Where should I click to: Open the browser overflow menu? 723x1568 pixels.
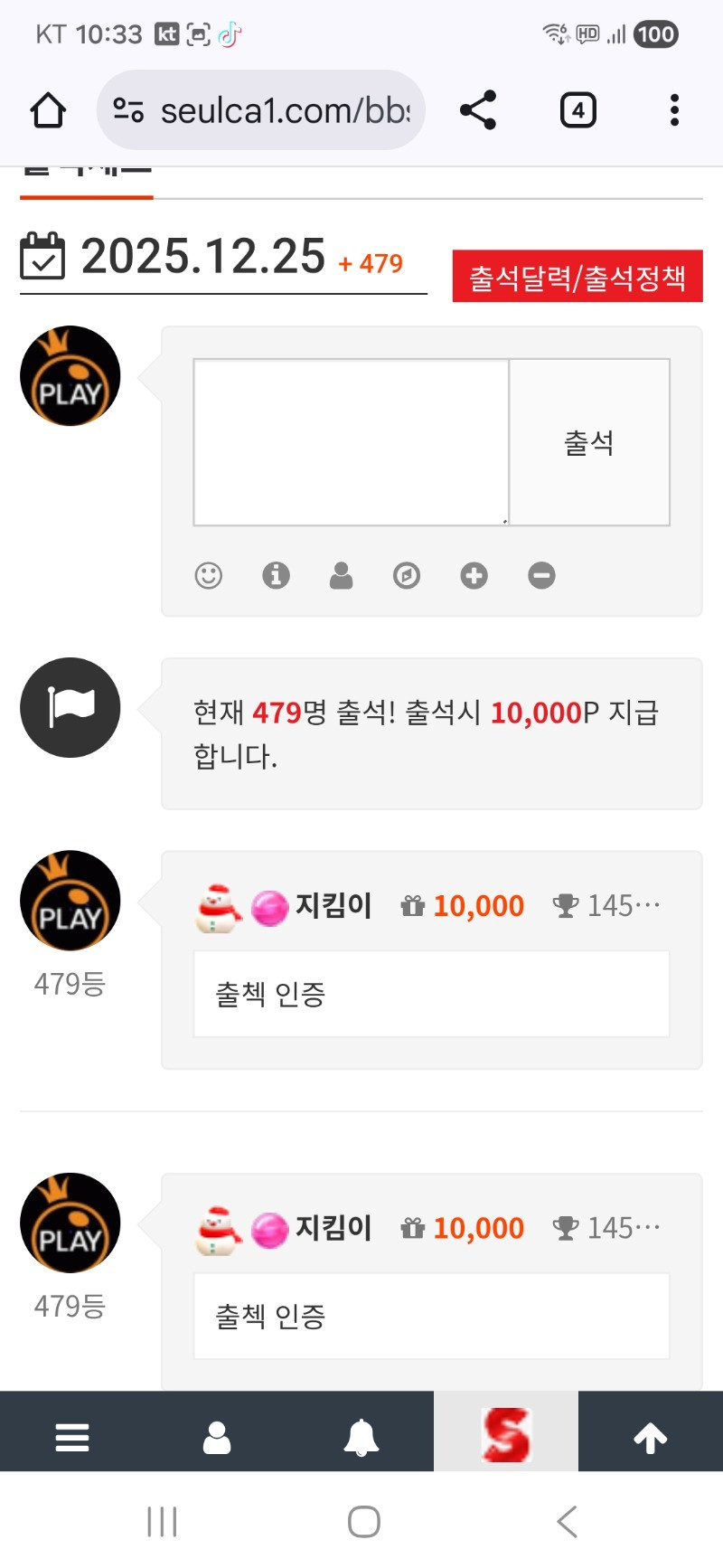click(674, 110)
